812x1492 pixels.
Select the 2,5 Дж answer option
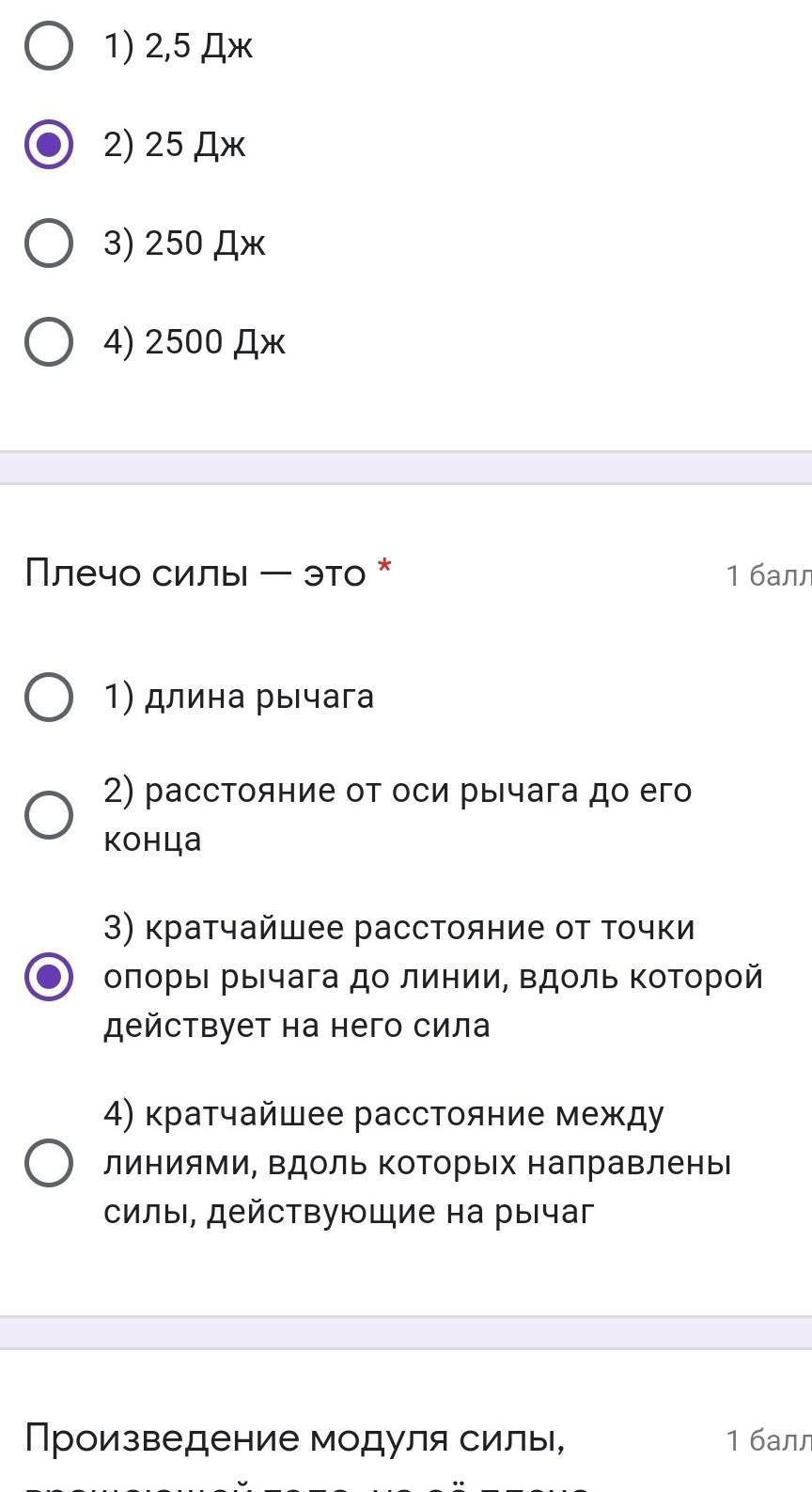click(x=49, y=46)
